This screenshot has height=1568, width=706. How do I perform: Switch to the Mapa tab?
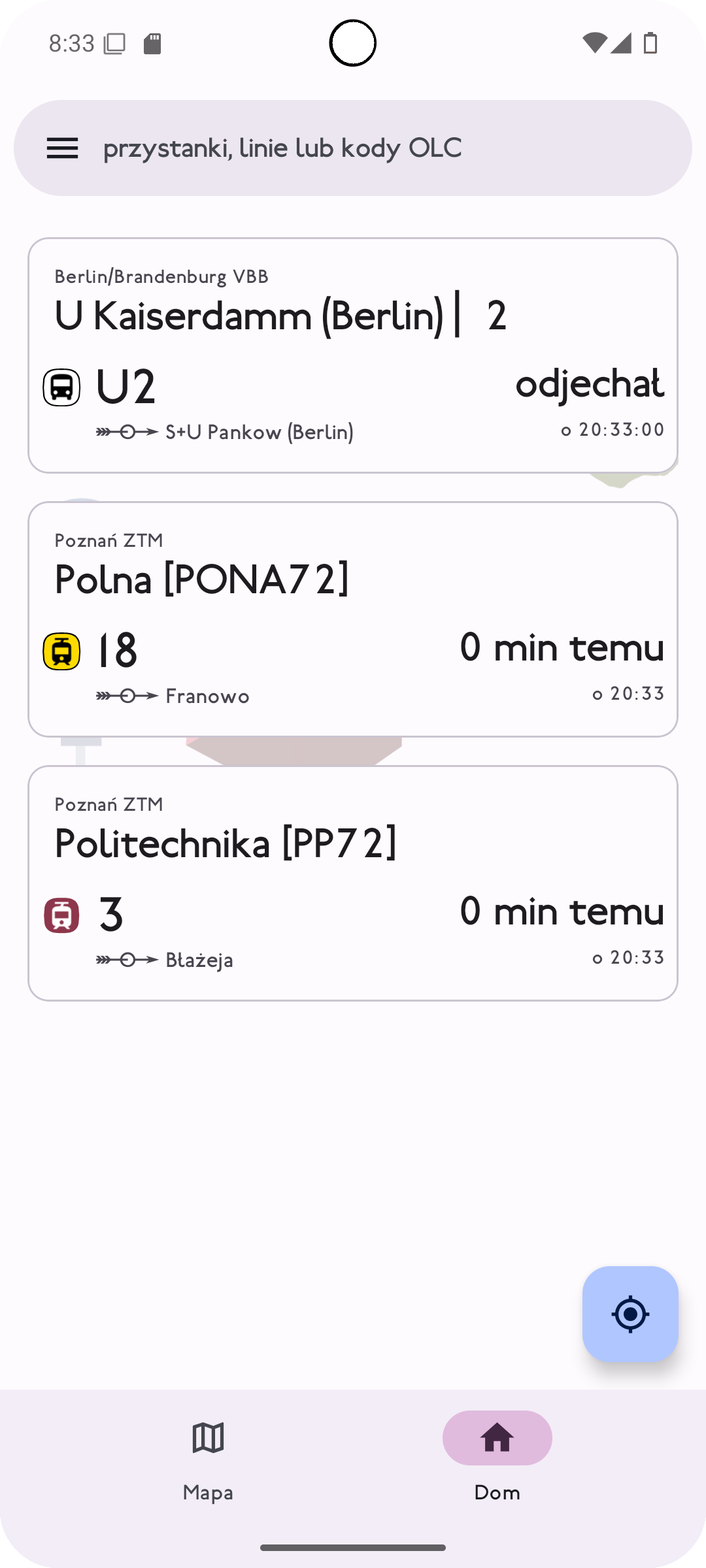pyautogui.click(x=208, y=1457)
